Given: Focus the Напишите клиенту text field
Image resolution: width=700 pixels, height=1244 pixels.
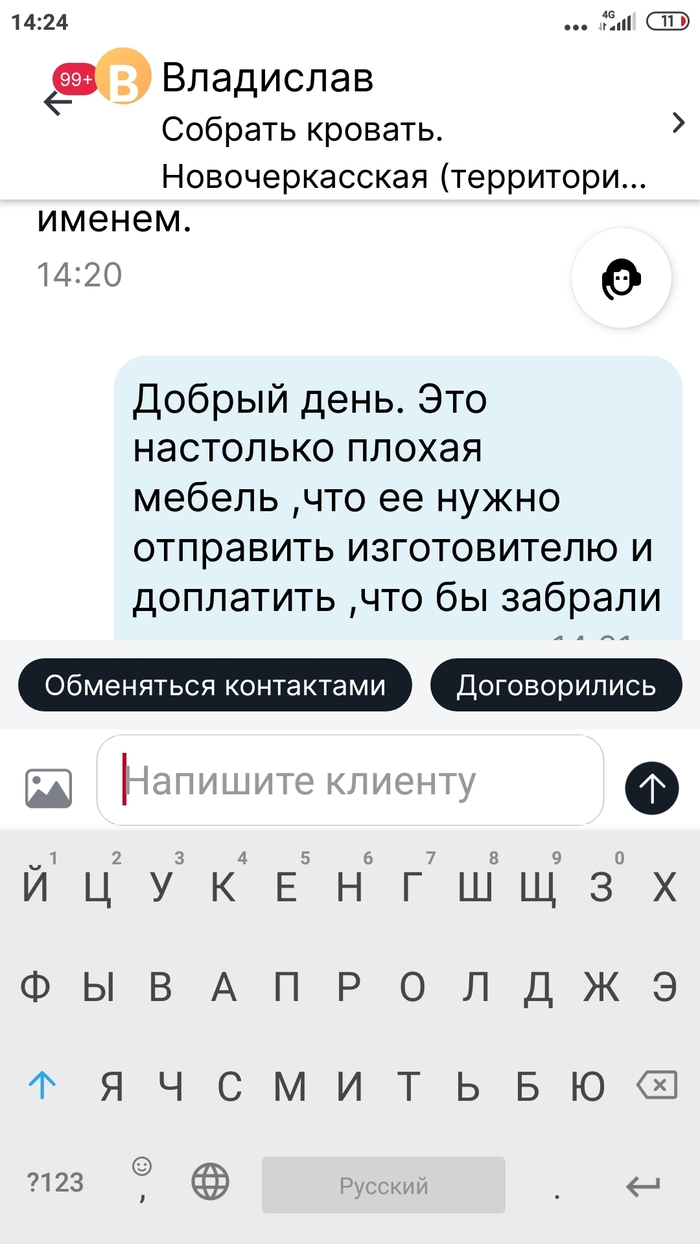Looking at the screenshot, I should (350, 781).
